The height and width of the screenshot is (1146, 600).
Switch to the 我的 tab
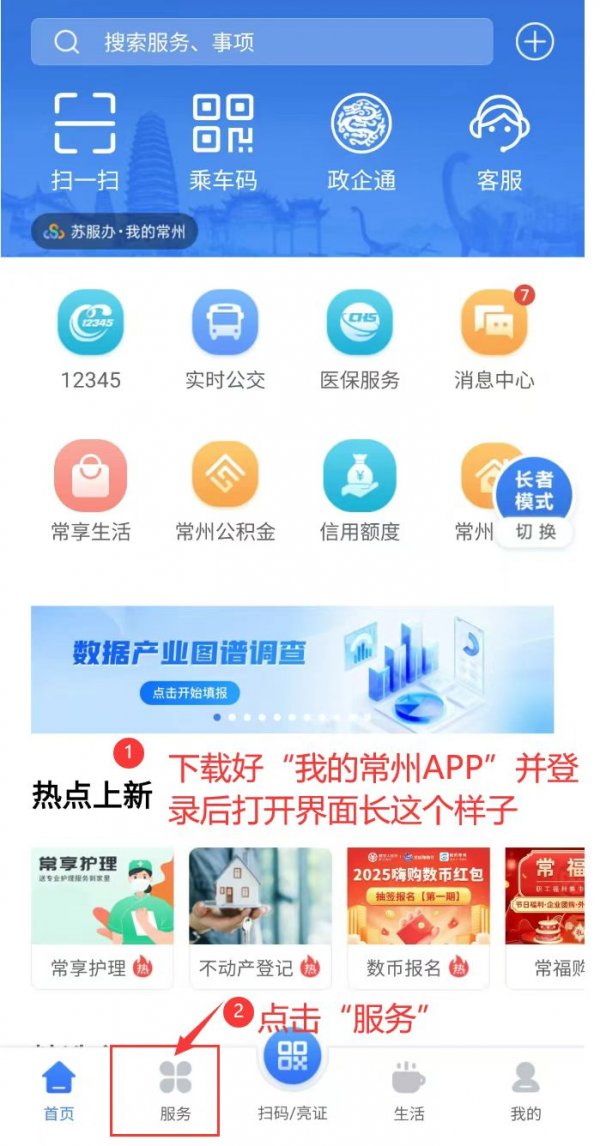(x=525, y=1090)
